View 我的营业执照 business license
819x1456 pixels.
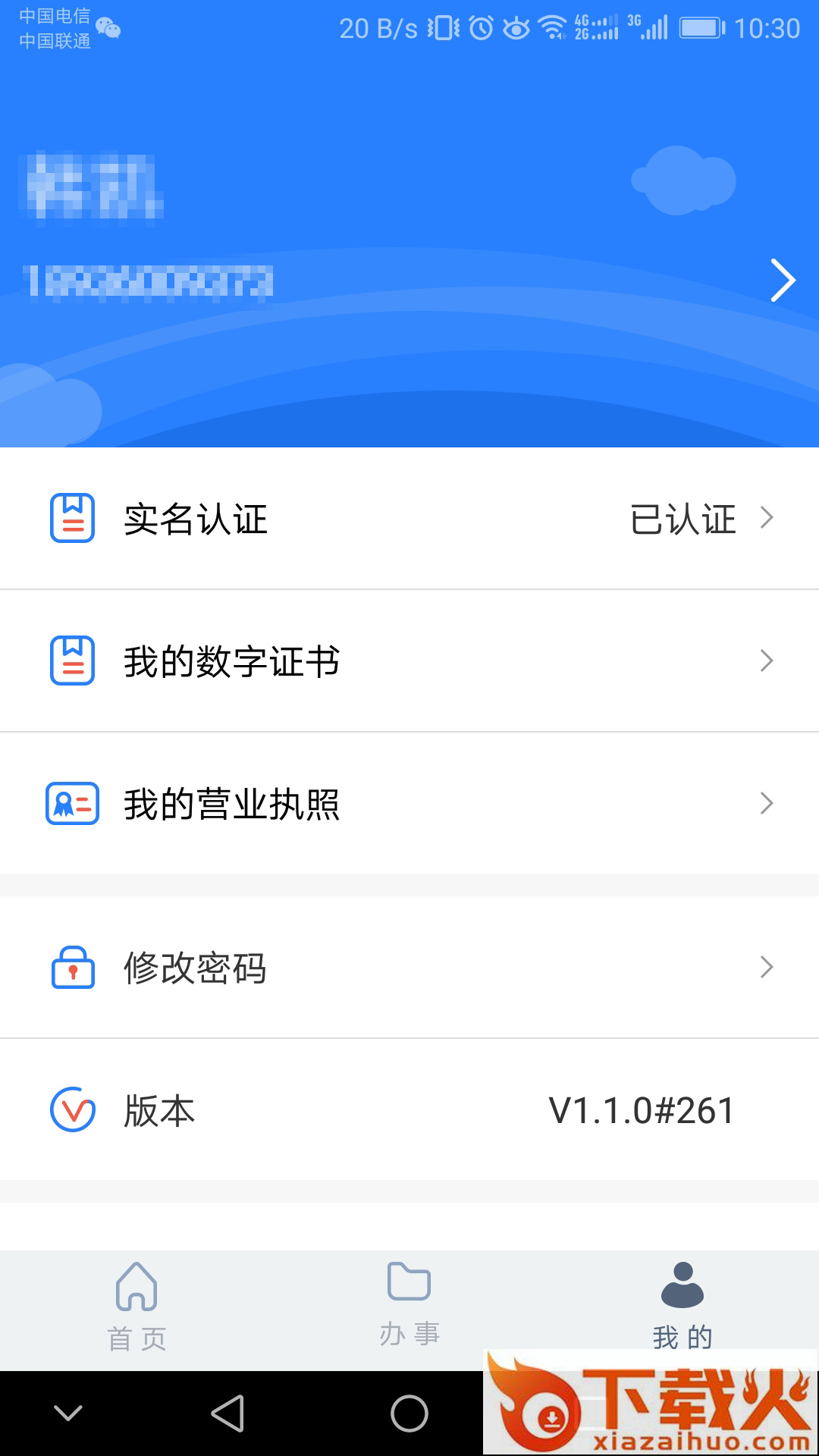coord(409,804)
